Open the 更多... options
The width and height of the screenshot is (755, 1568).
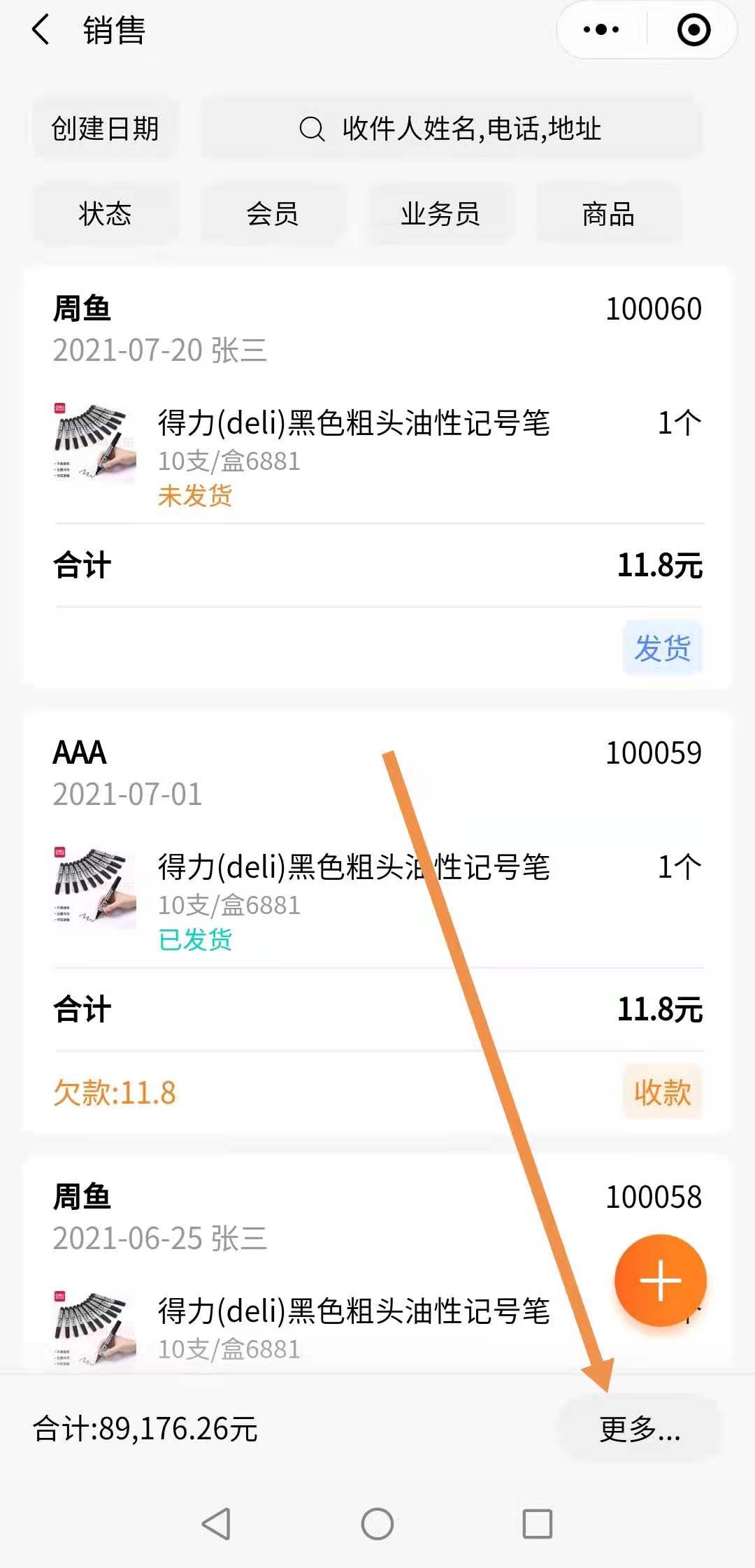tap(640, 1429)
